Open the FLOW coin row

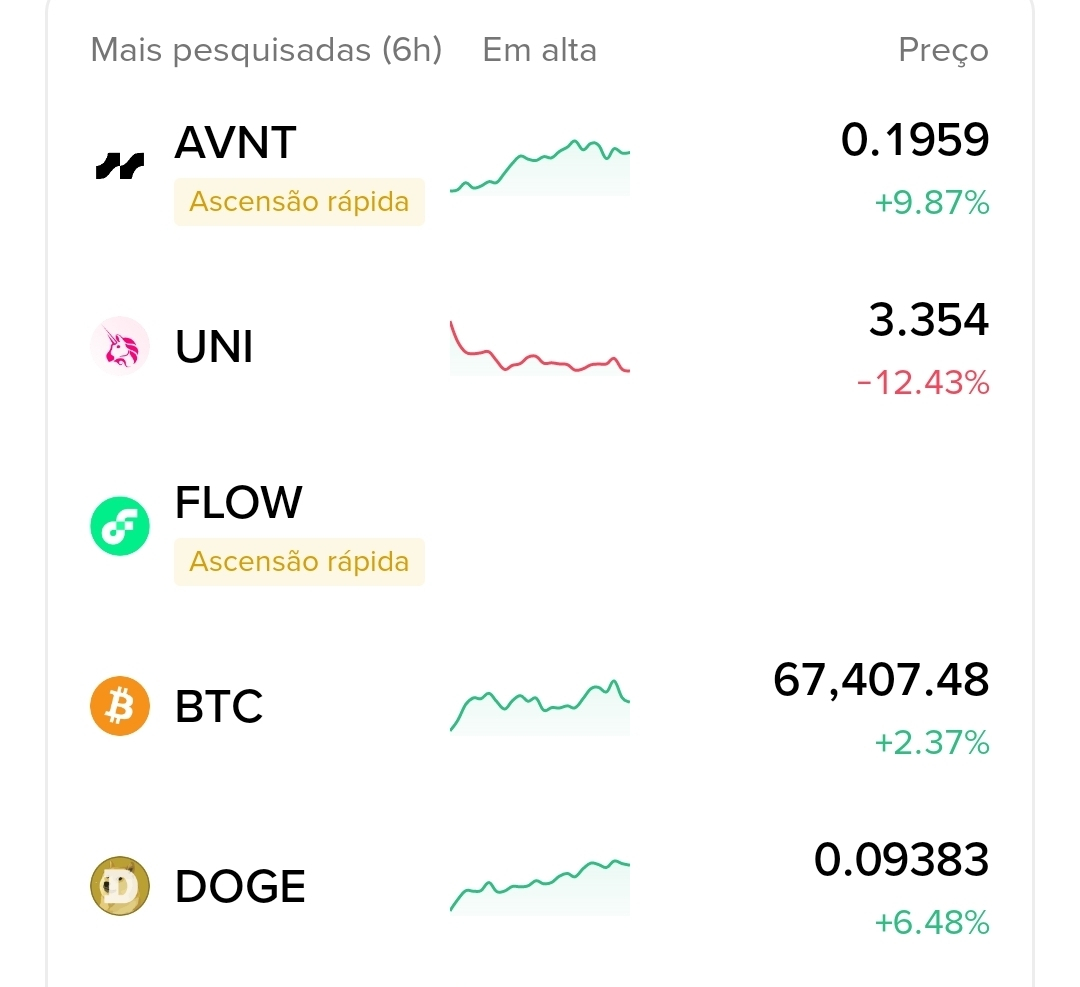[238, 503]
